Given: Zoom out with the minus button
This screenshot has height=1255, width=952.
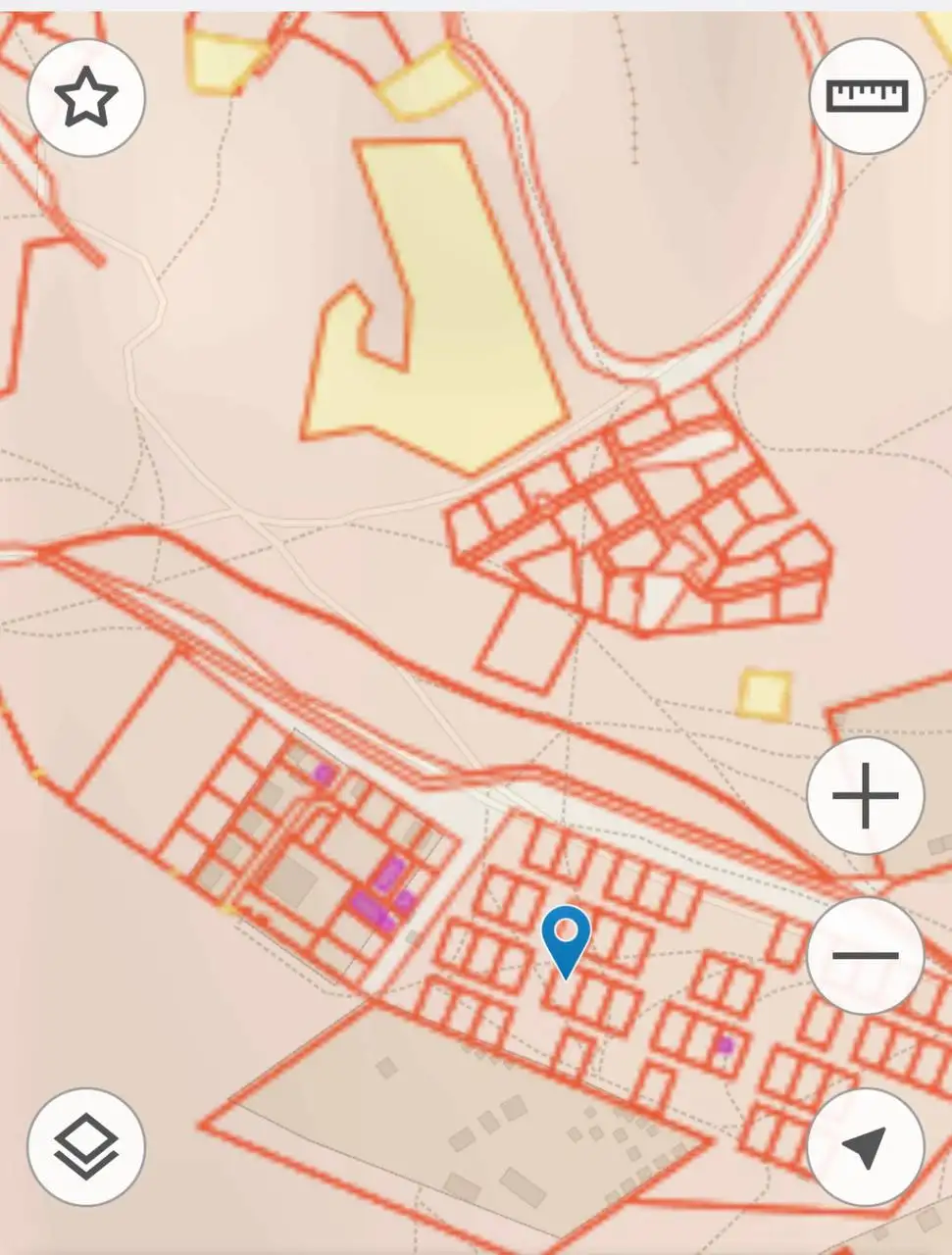Looking at the screenshot, I should (865, 955).
